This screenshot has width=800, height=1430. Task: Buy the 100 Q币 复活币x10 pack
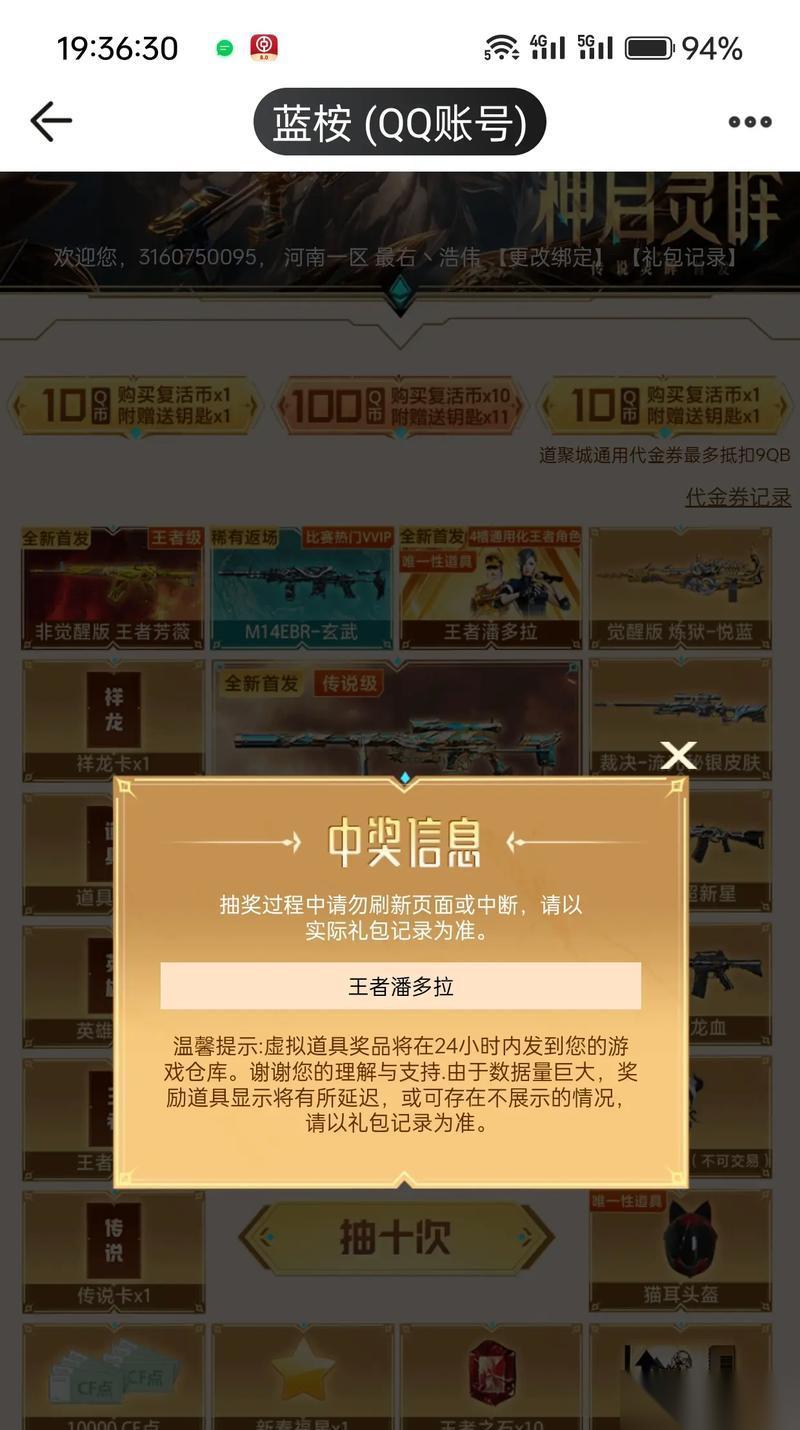point(400,406)
